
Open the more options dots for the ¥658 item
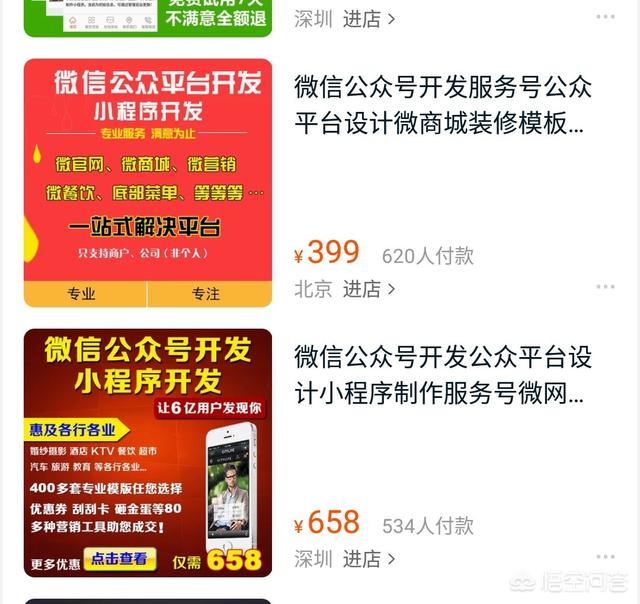coord(606,557)
